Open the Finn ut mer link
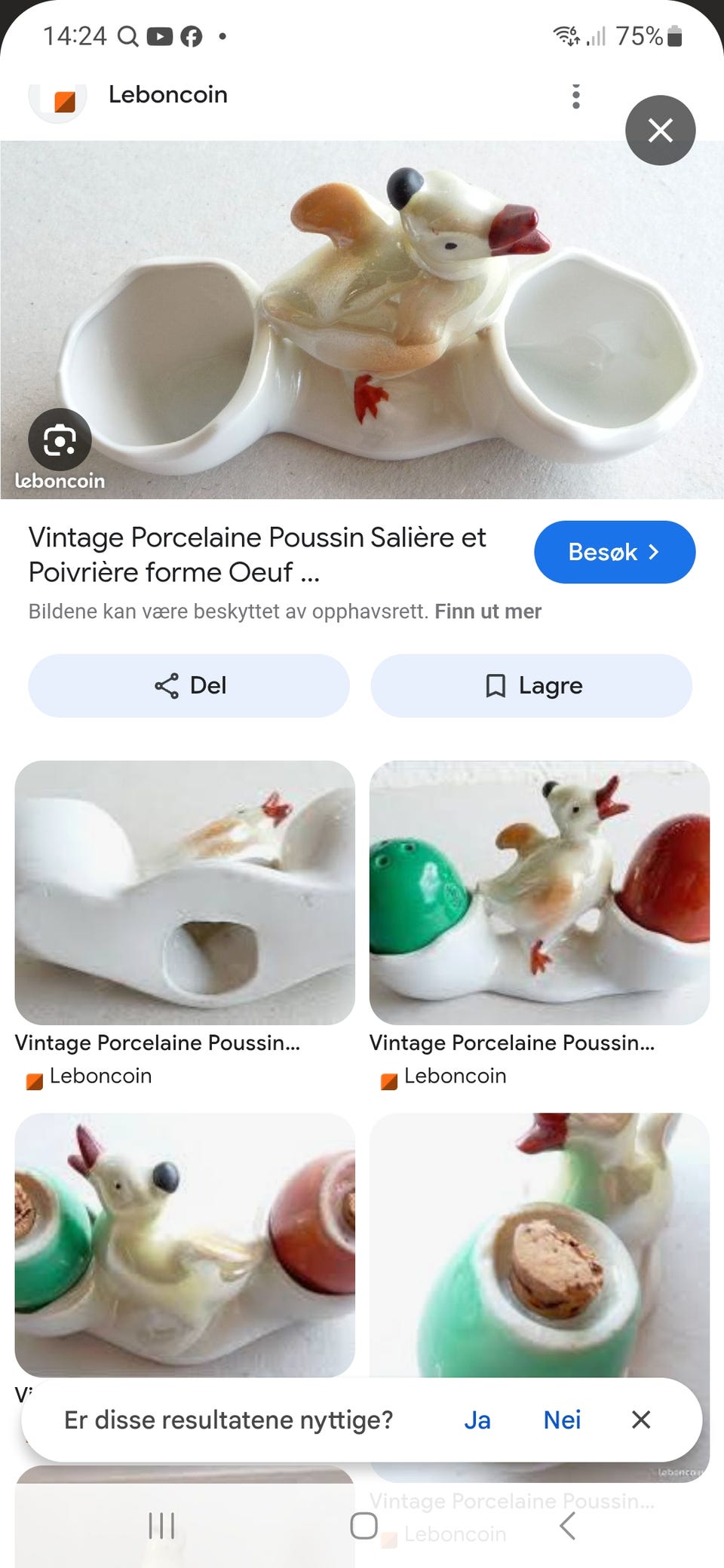 click(x=488, y=611)
